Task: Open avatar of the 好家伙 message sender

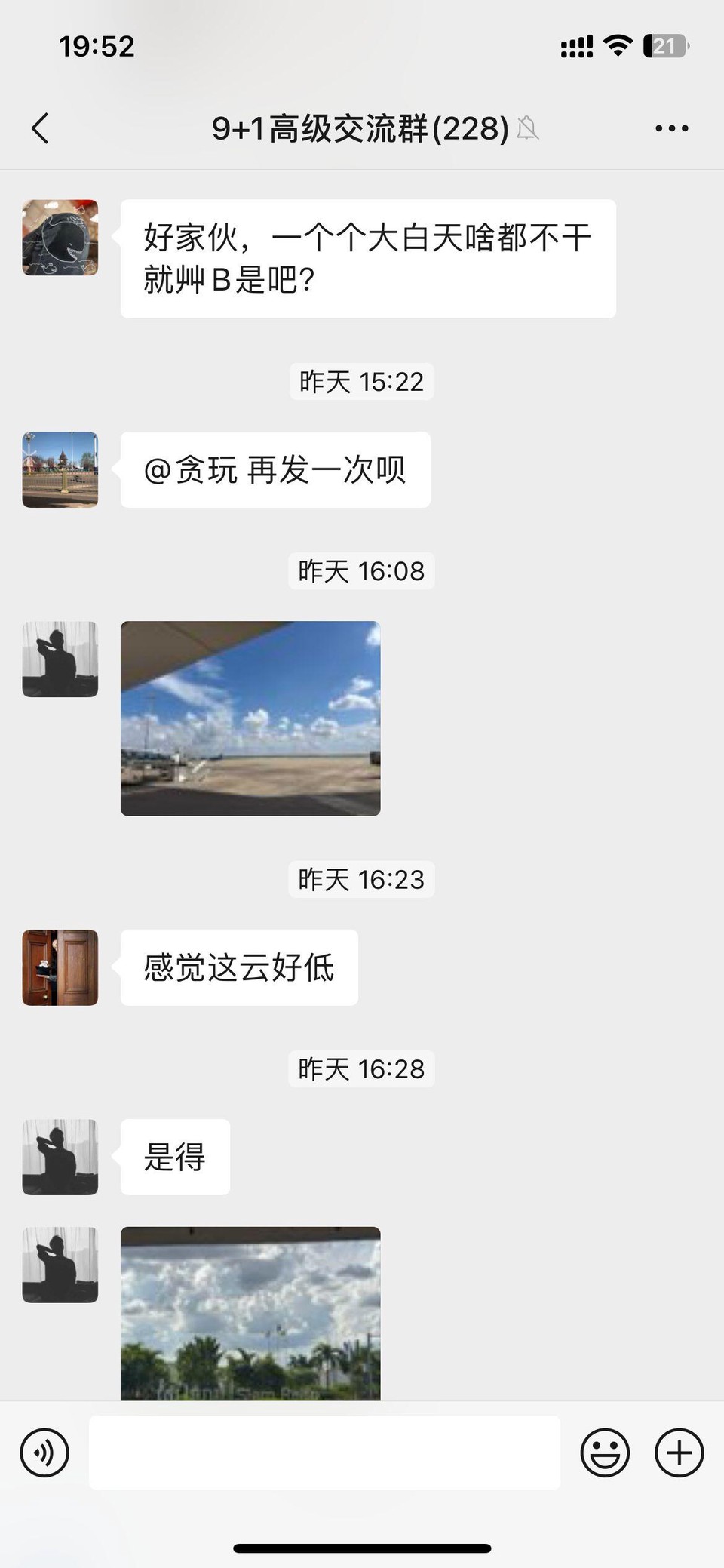Action: (x=60, y=238)
